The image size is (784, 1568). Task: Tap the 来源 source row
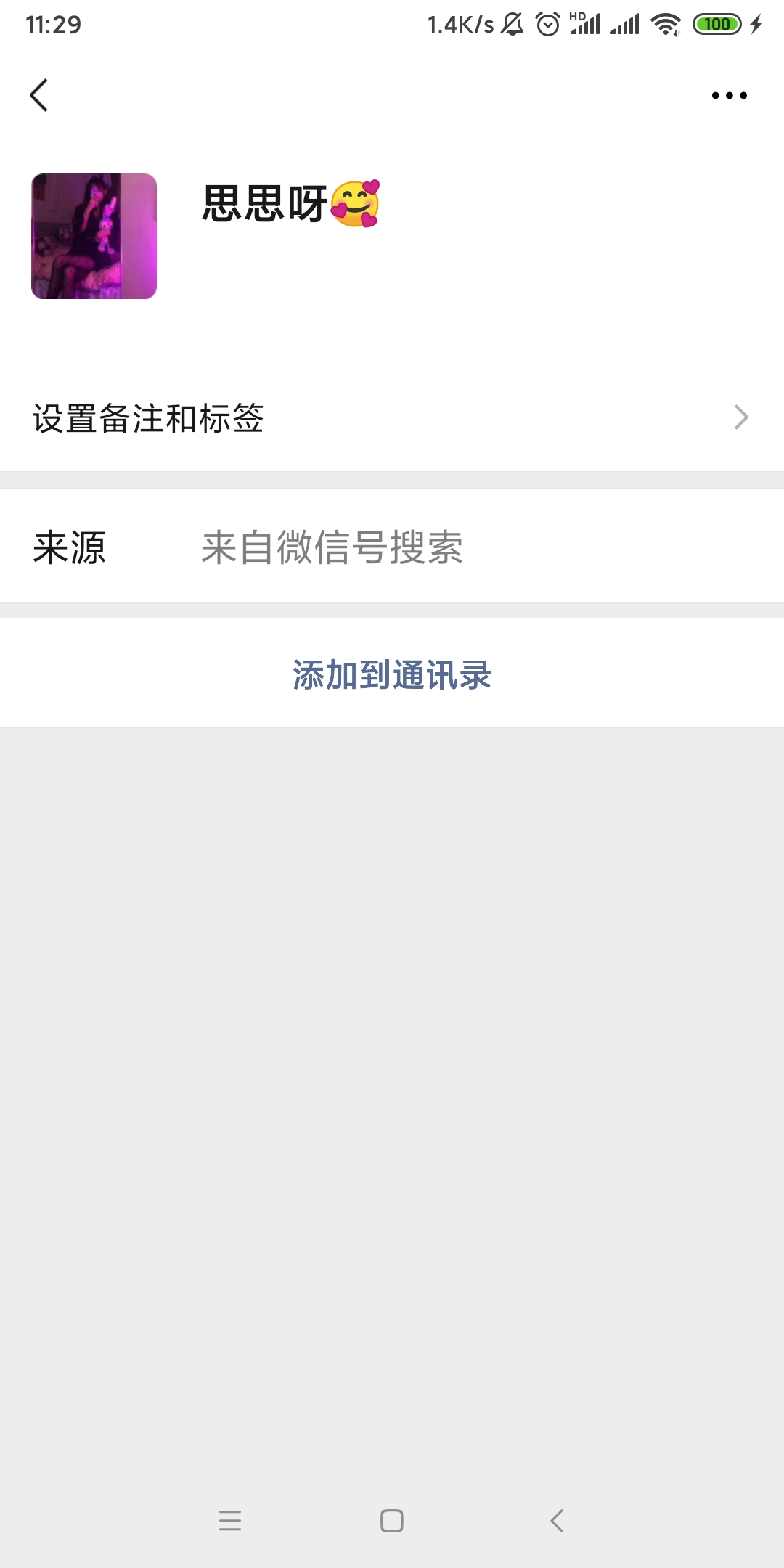(x=69, y=550)
